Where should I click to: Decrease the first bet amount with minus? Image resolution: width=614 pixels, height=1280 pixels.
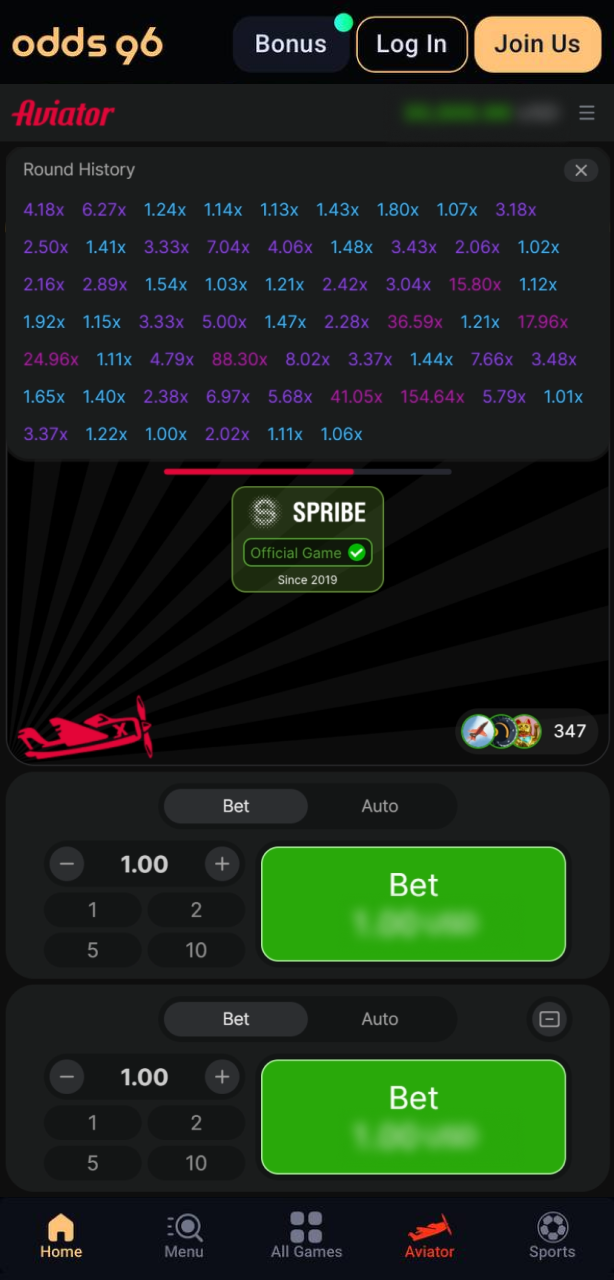point(67,864)
